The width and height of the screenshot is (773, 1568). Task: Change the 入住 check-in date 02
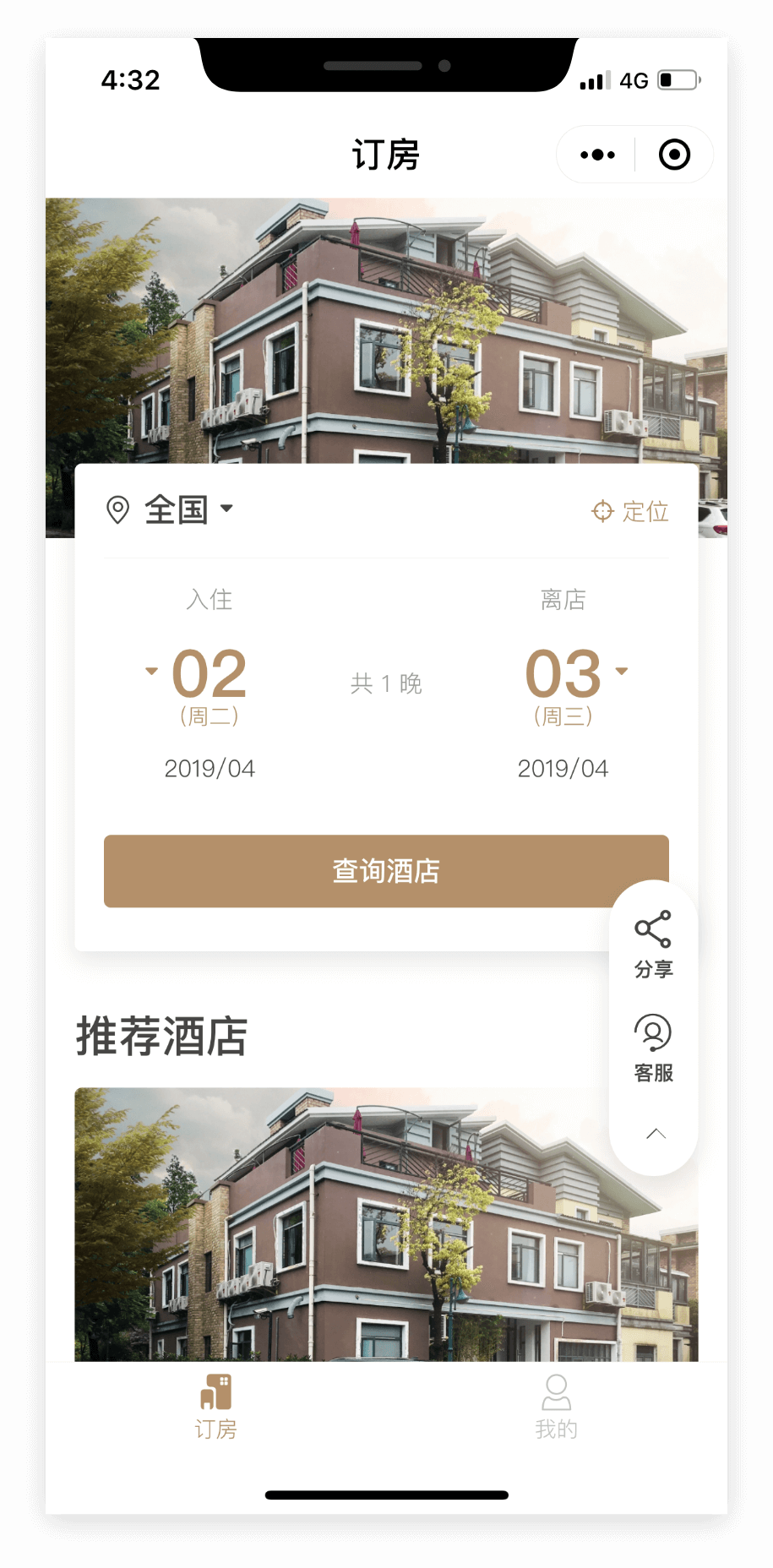click(x=199, y=684)
